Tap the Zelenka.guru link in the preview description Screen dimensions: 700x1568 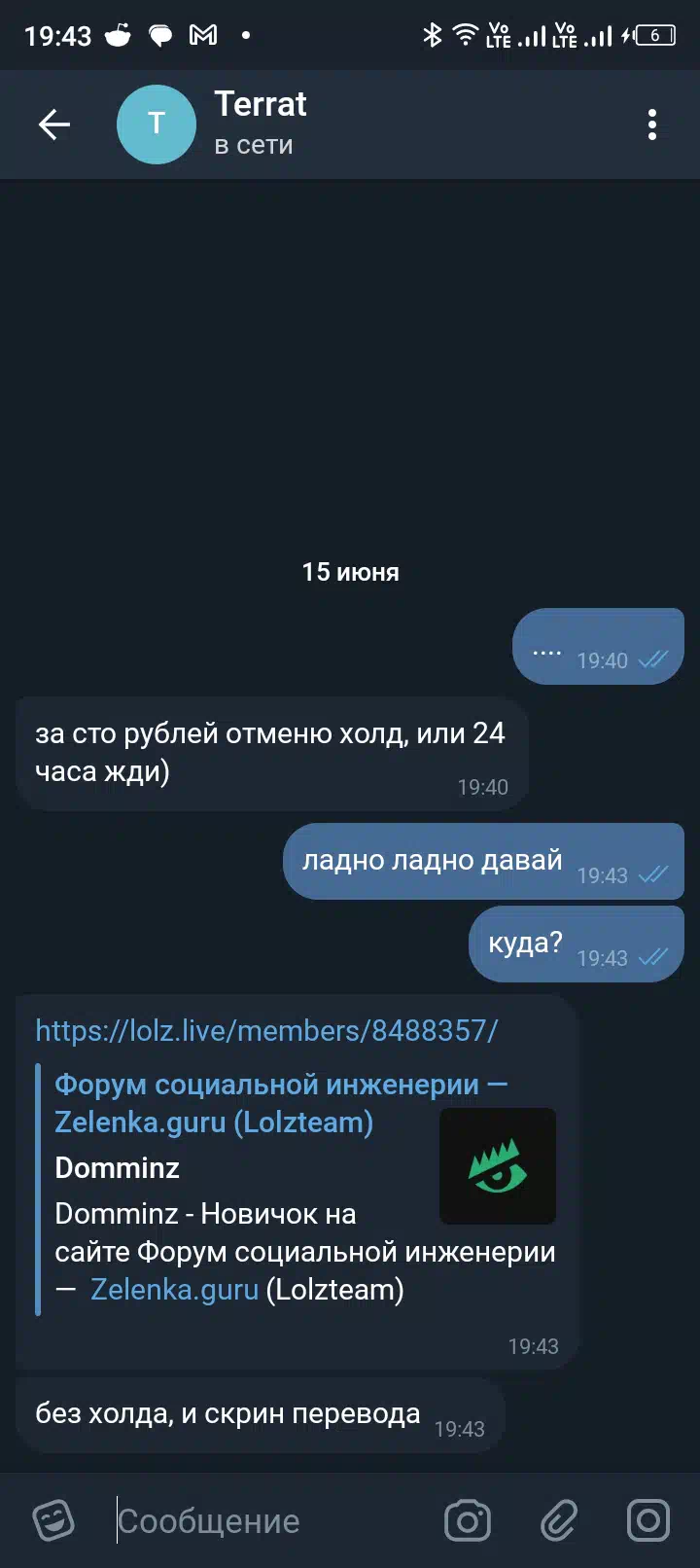point(174,1290)
